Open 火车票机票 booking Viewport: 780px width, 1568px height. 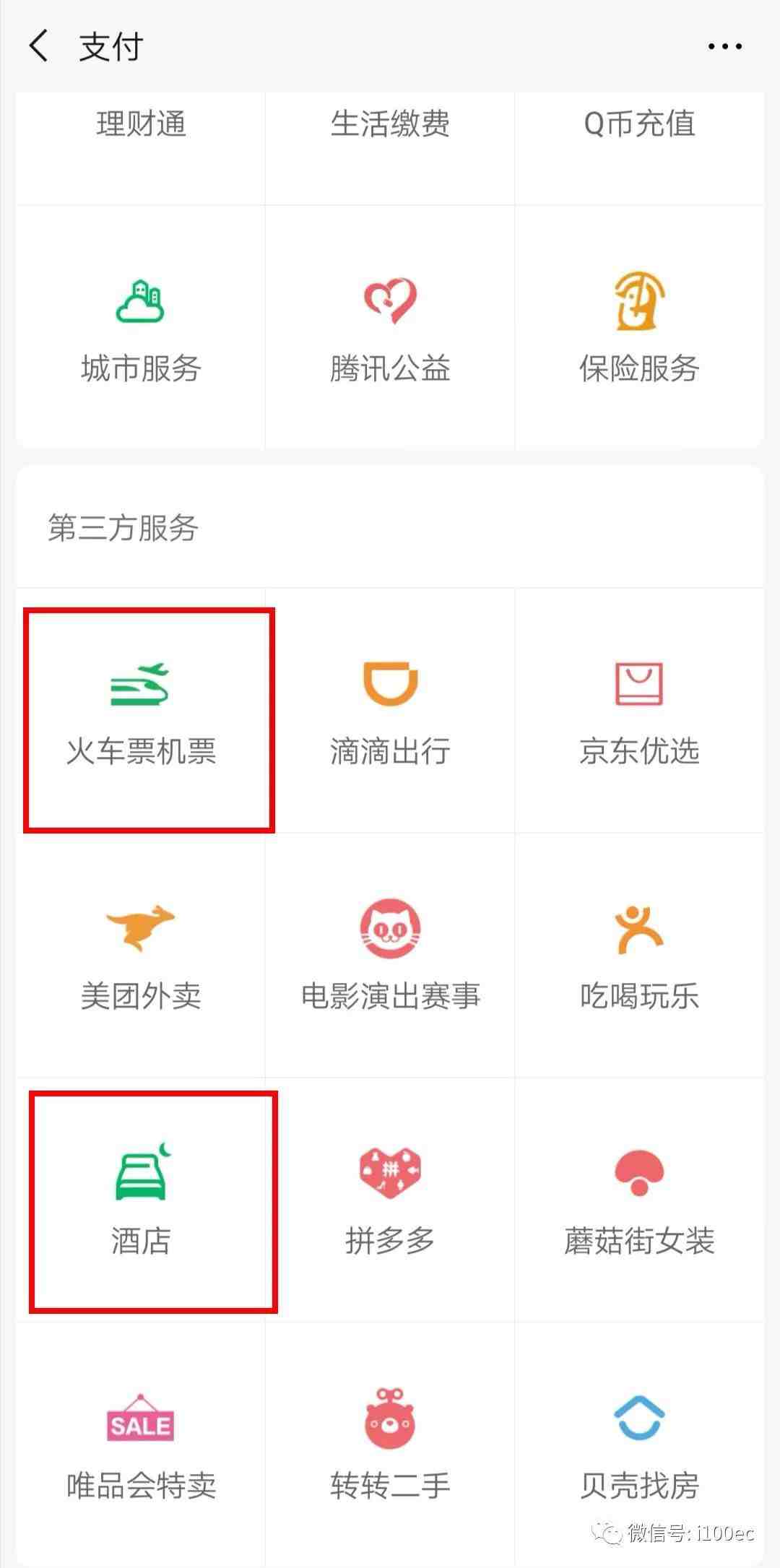[x=141, y=711]
